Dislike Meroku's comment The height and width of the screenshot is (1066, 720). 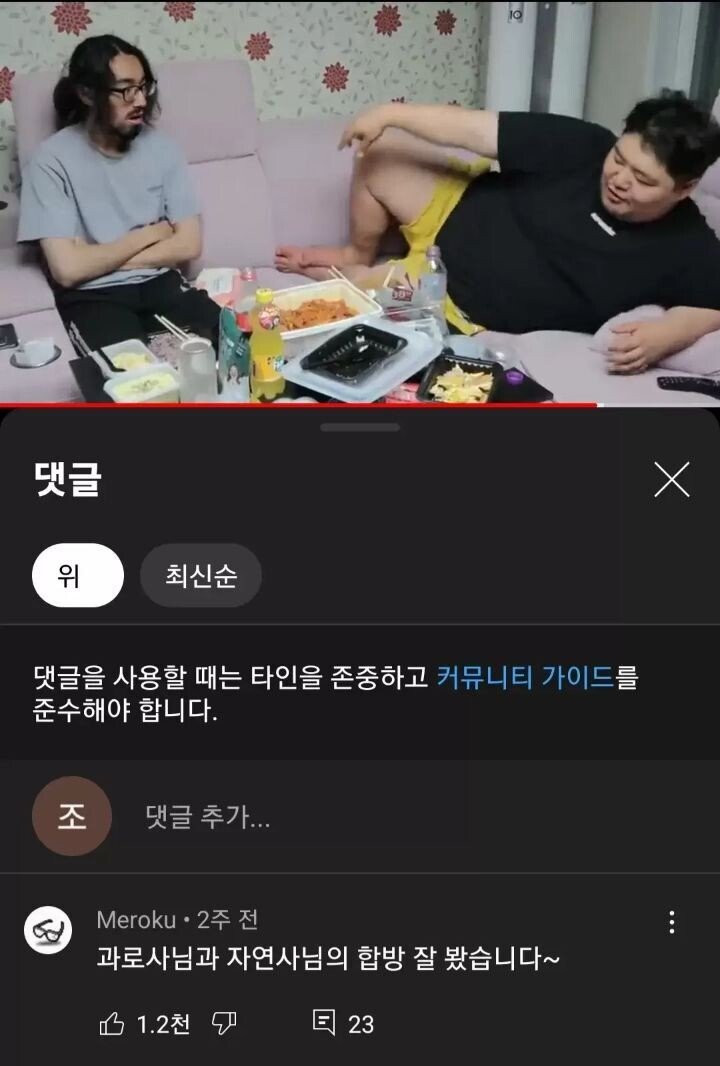pos(224,1023)
